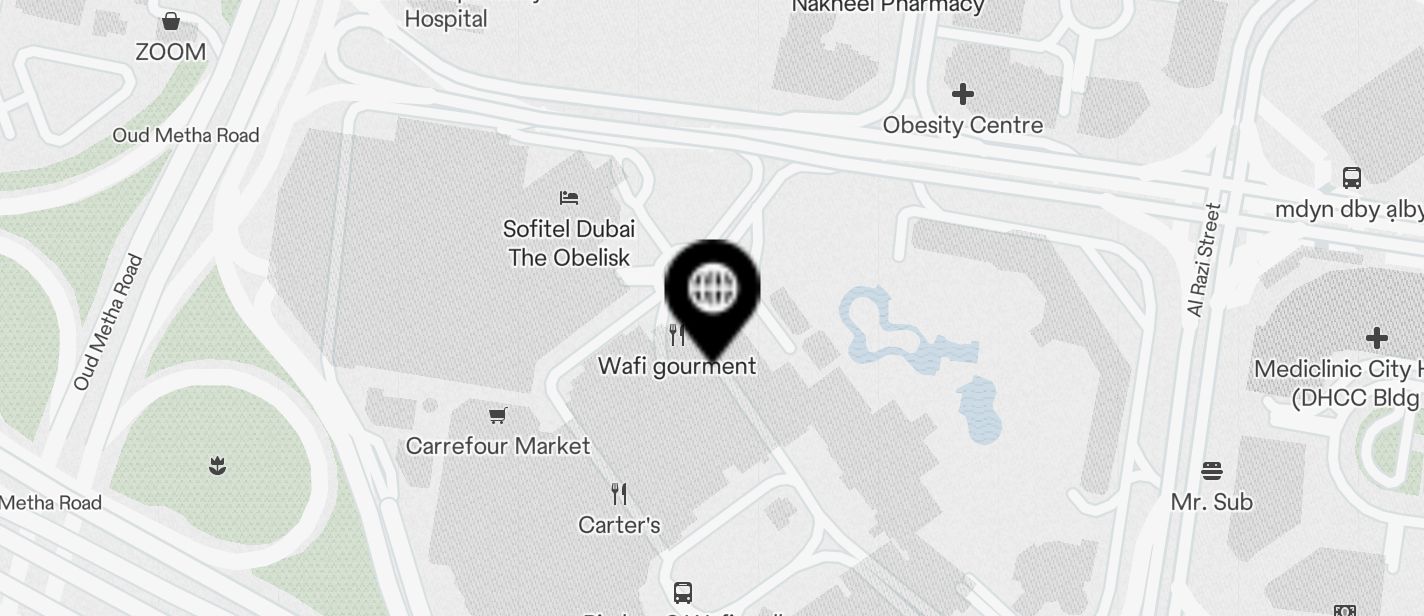Open the bus stop marker near mdyn dby
Image resolution: width=1424 pixels, height=616 pixels.
click(x=1352, y=179)
